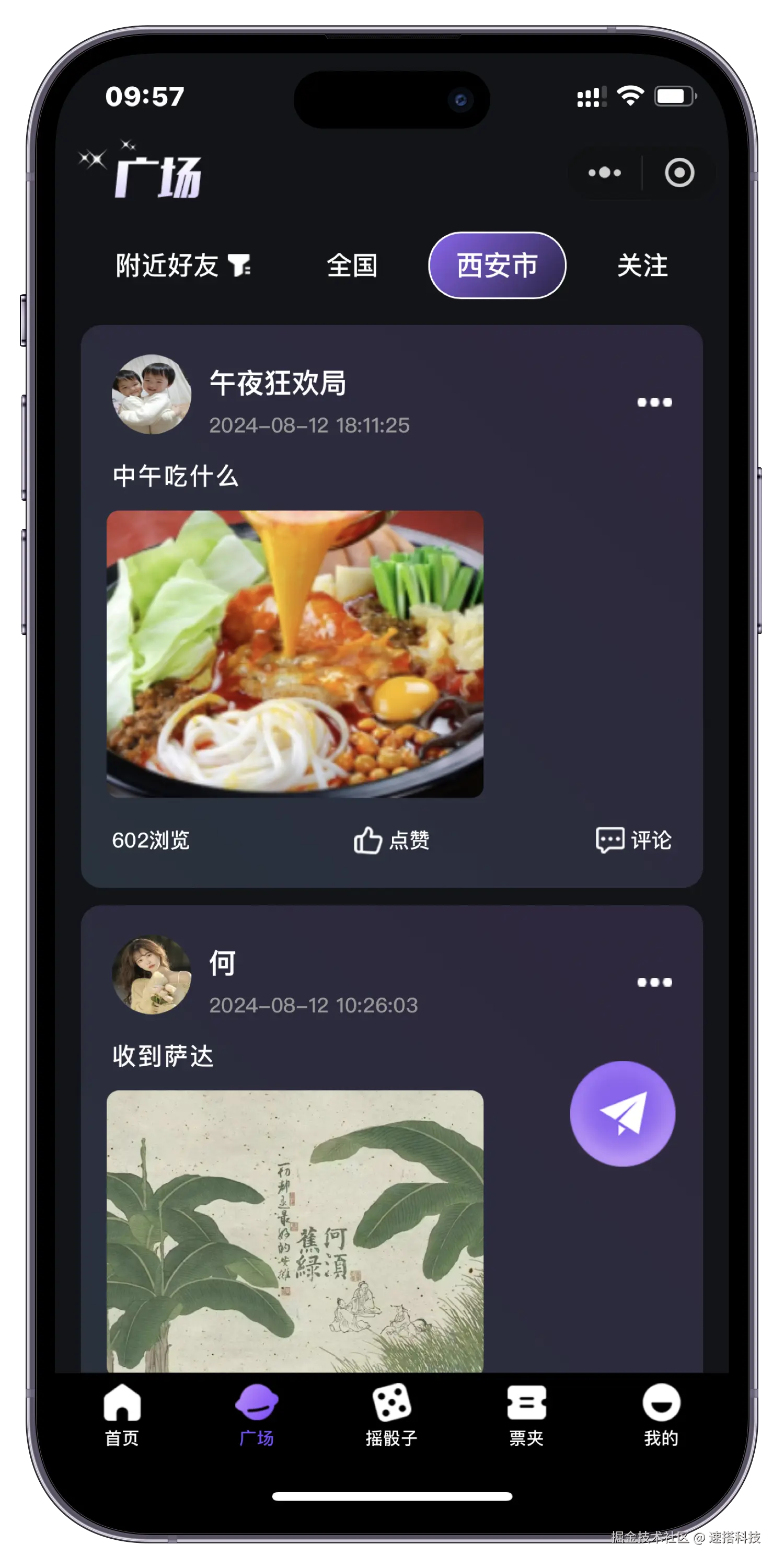
Task: Comment on 午夜狂欢局's post via 评论
Action: [x=633, y=840]
